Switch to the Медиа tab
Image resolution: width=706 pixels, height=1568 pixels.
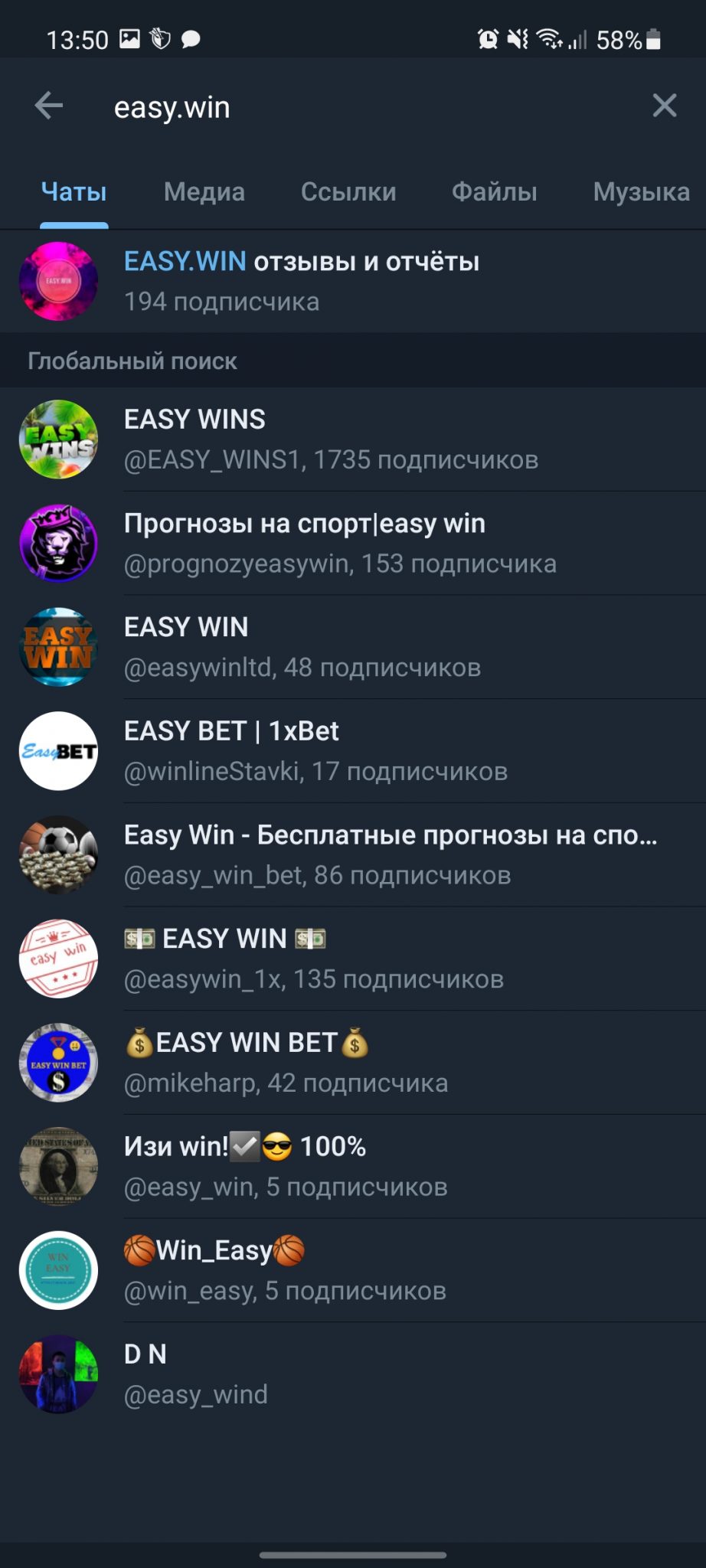coord(204,192)
